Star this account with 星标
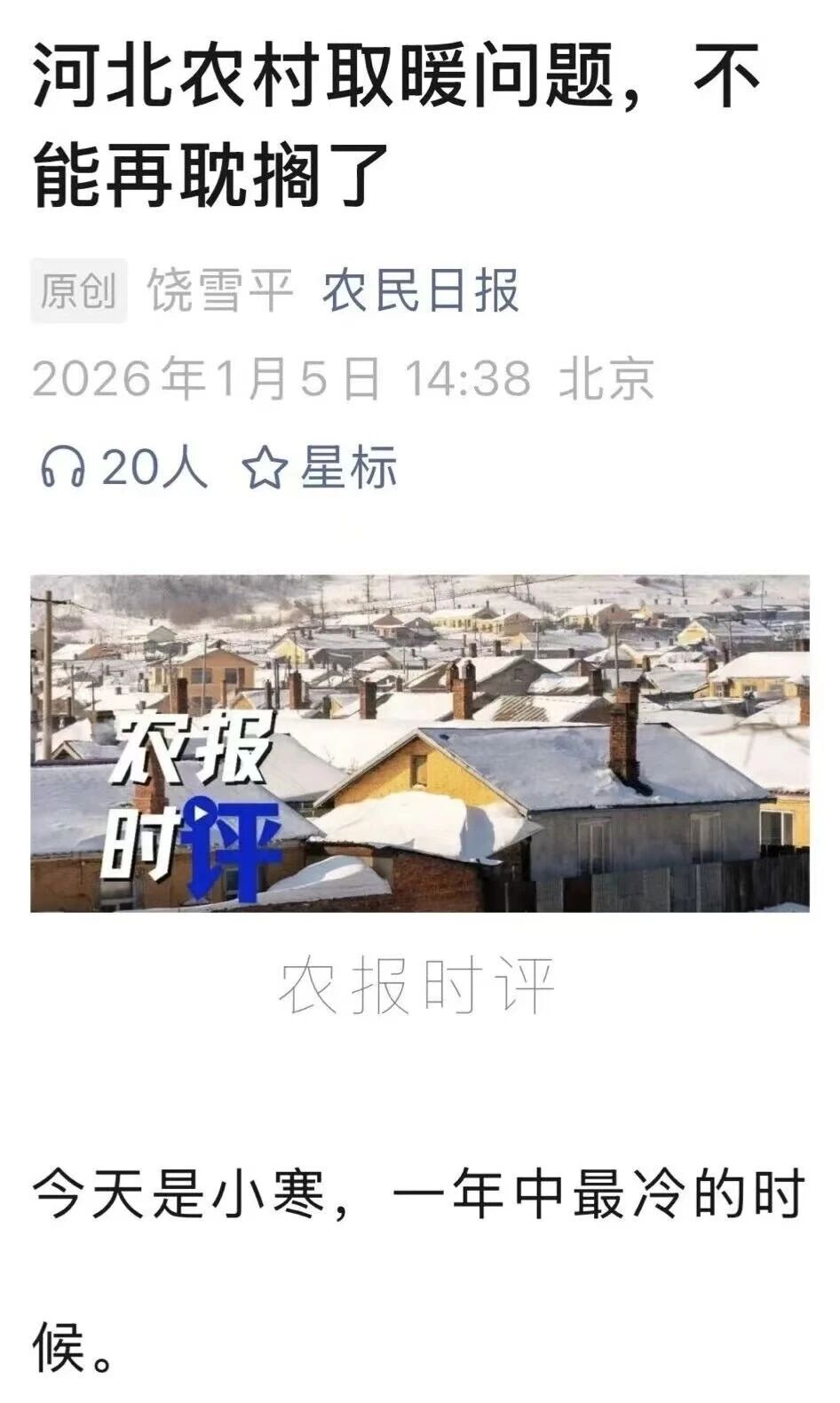Image resolution: width=840 pixels, height=1403 pixels. click(x=321, y=467)
